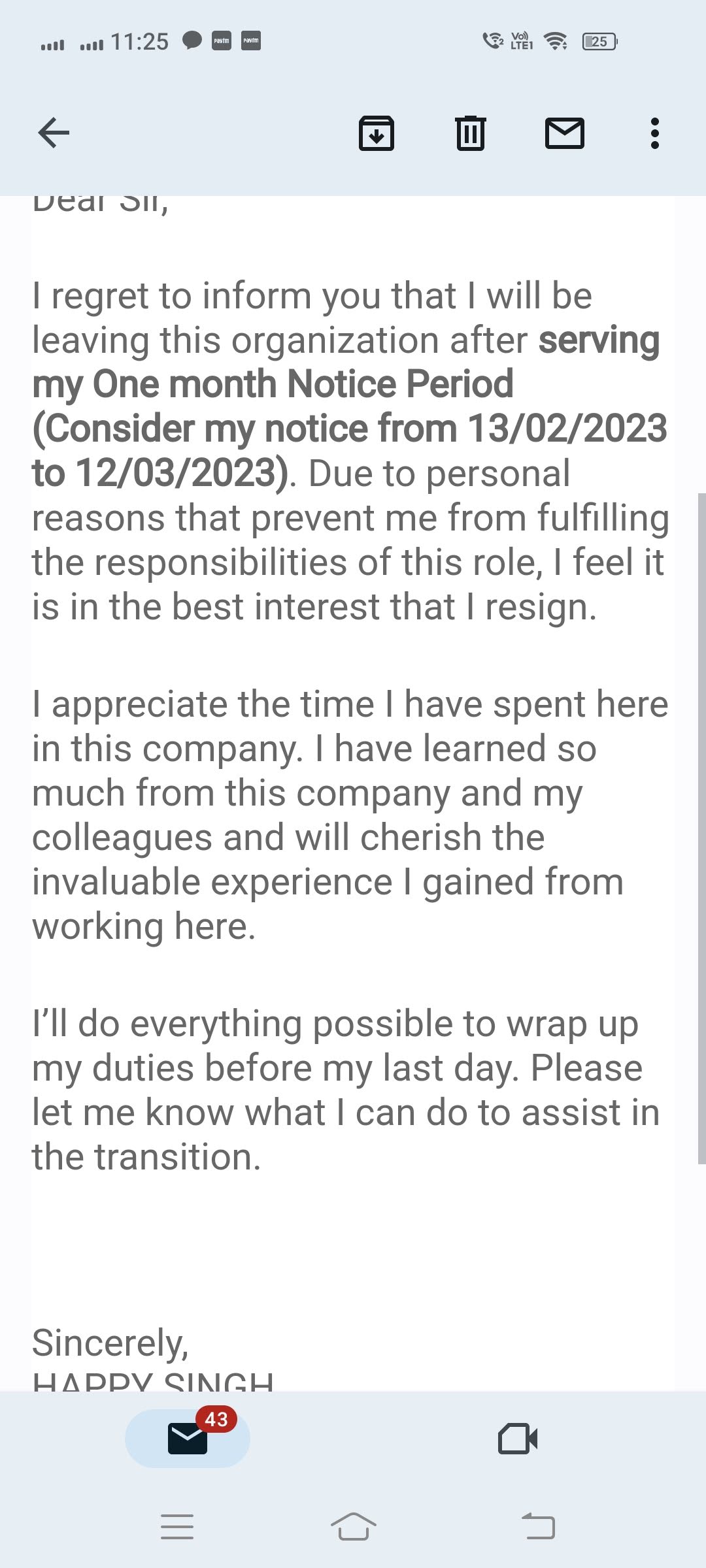Open the overflow menu
This screenshot has width=706, height=1568.
pyautogui.click(x=654, y=133)
